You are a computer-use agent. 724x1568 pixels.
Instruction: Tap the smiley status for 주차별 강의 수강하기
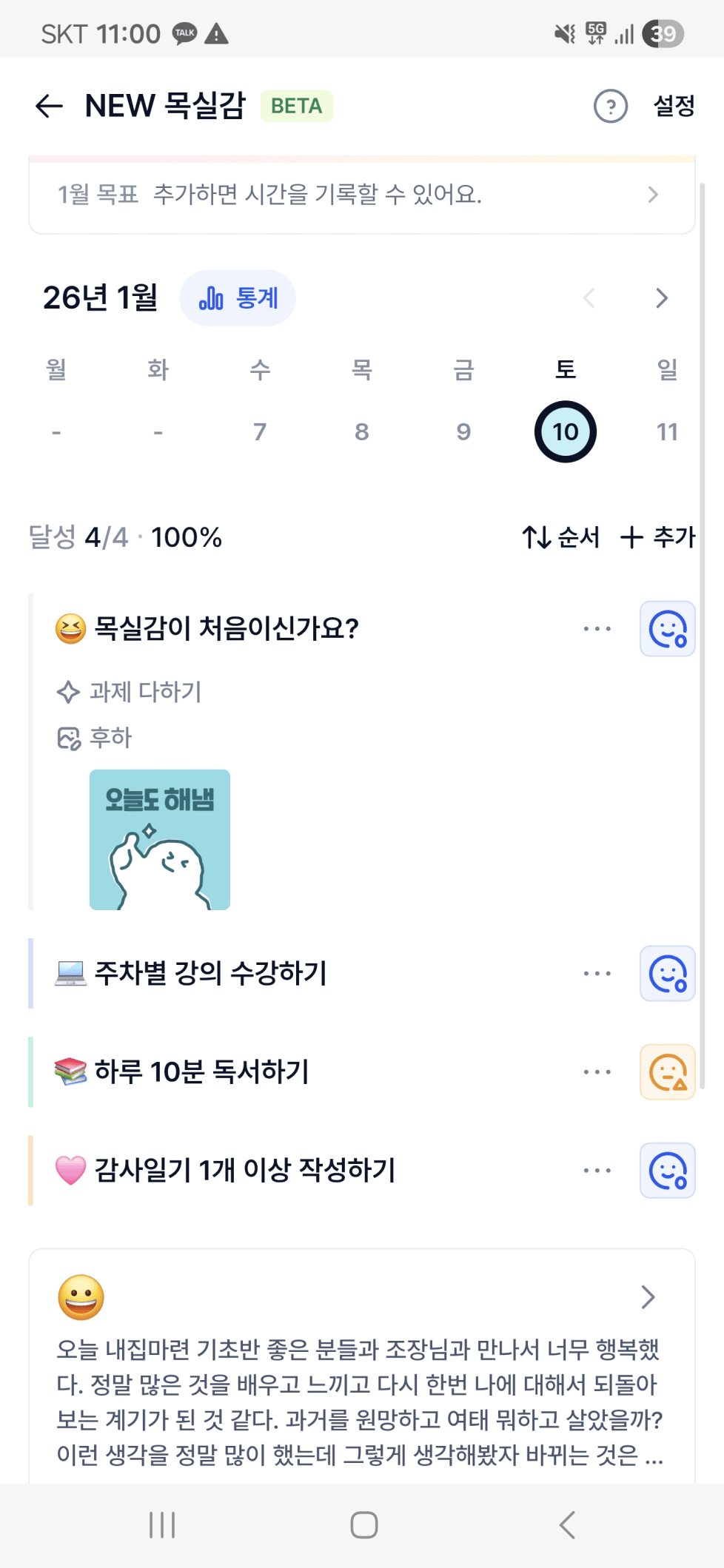tap(667, 974)
